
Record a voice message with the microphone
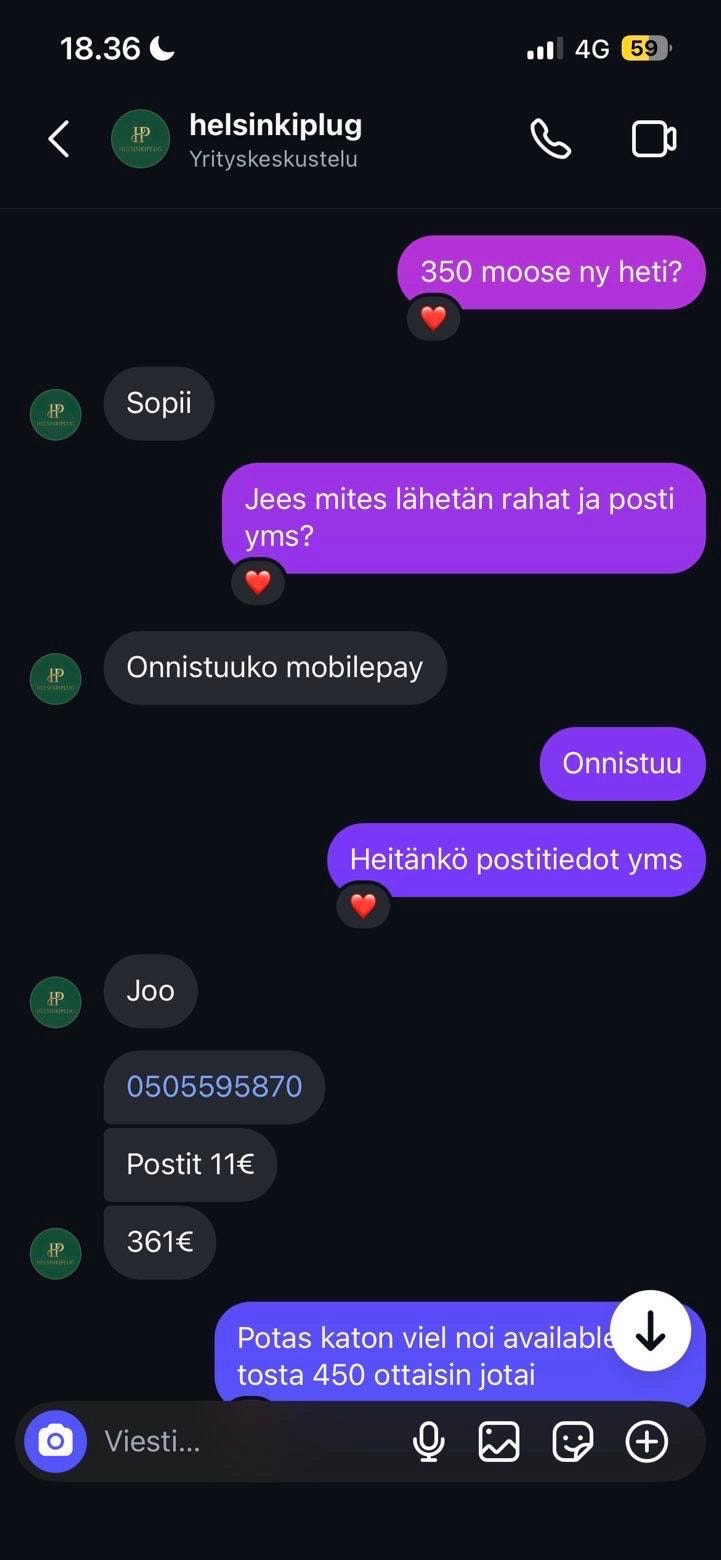(429, 1441)
